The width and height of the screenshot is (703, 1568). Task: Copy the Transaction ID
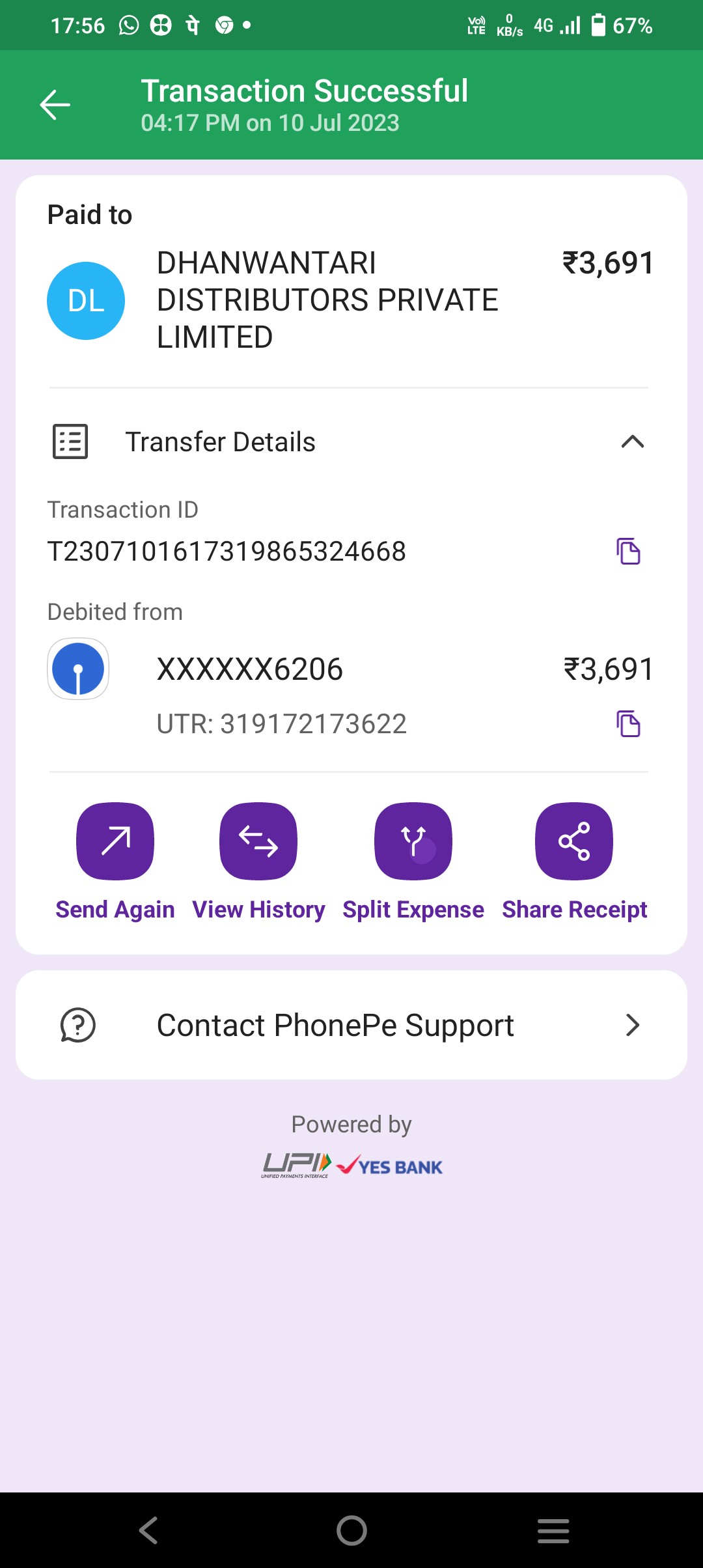pyautogui.click(x=628, y=552)
